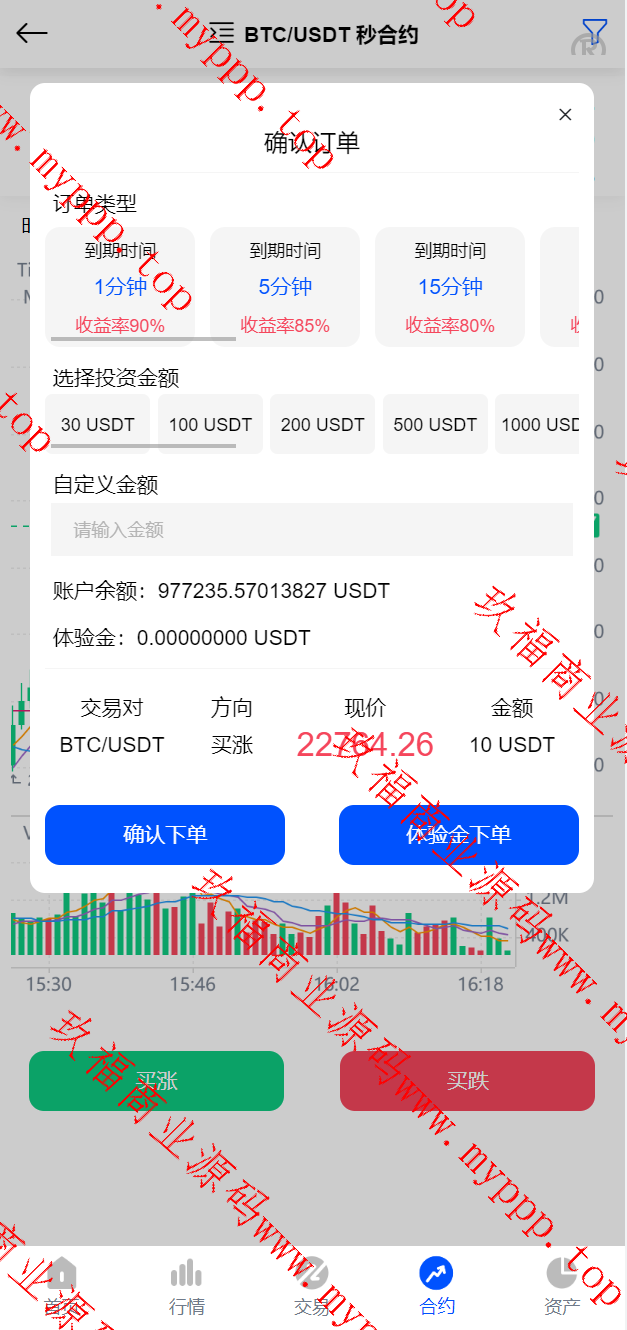Open the BTC/USDT pair list menu
Screen dimensions: 627x1330
[222, 34]
